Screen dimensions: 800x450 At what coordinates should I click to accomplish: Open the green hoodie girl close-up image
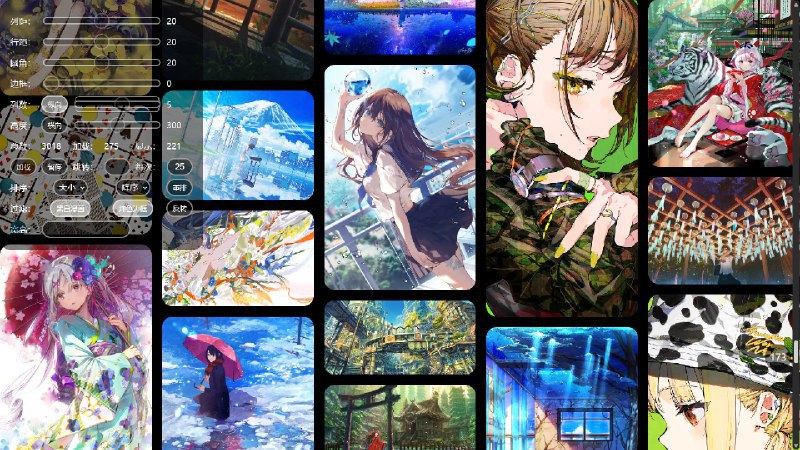[x=561, y=160]
